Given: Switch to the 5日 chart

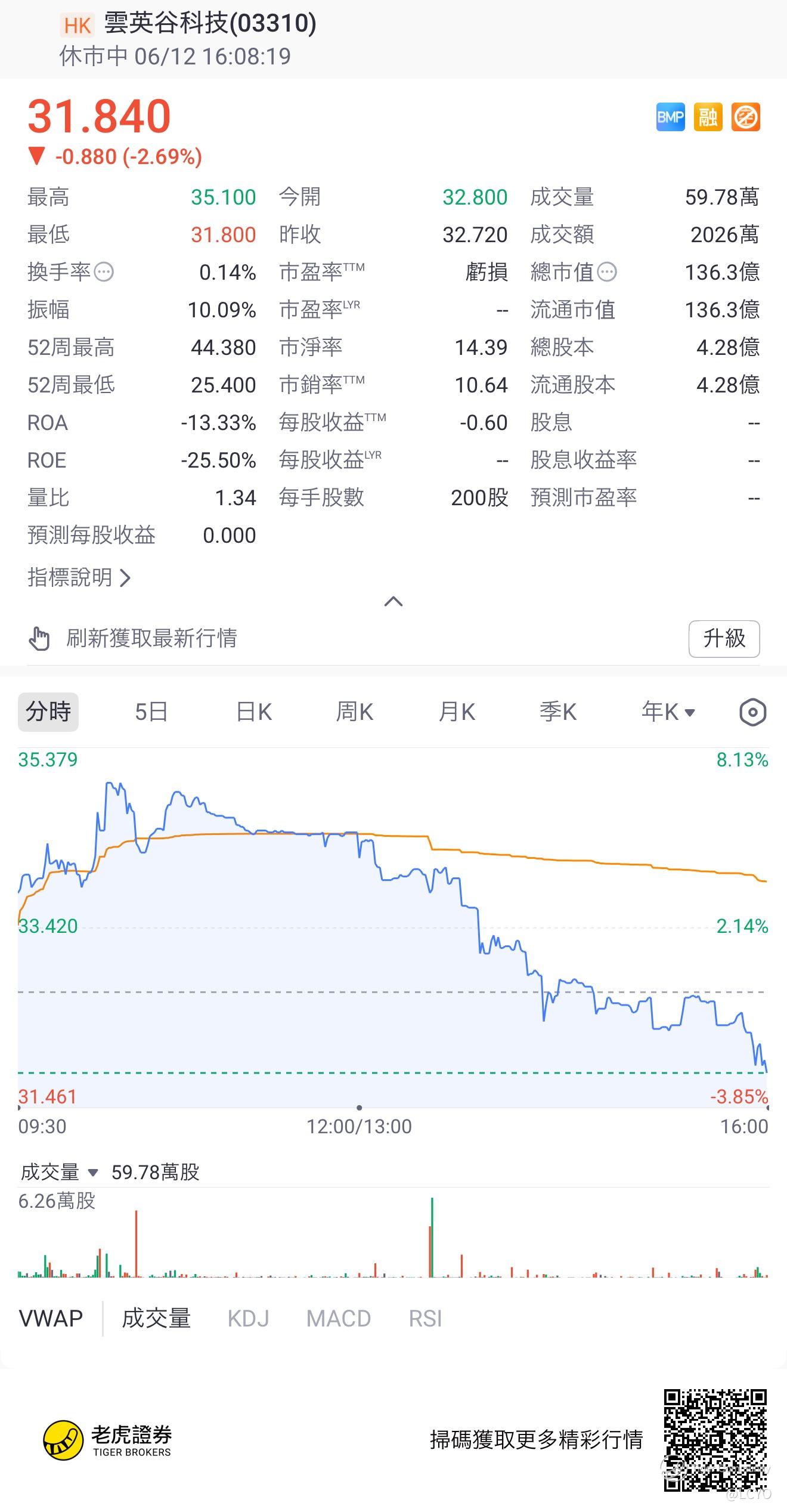Looking at the screenshot, I should click(151, 712).
